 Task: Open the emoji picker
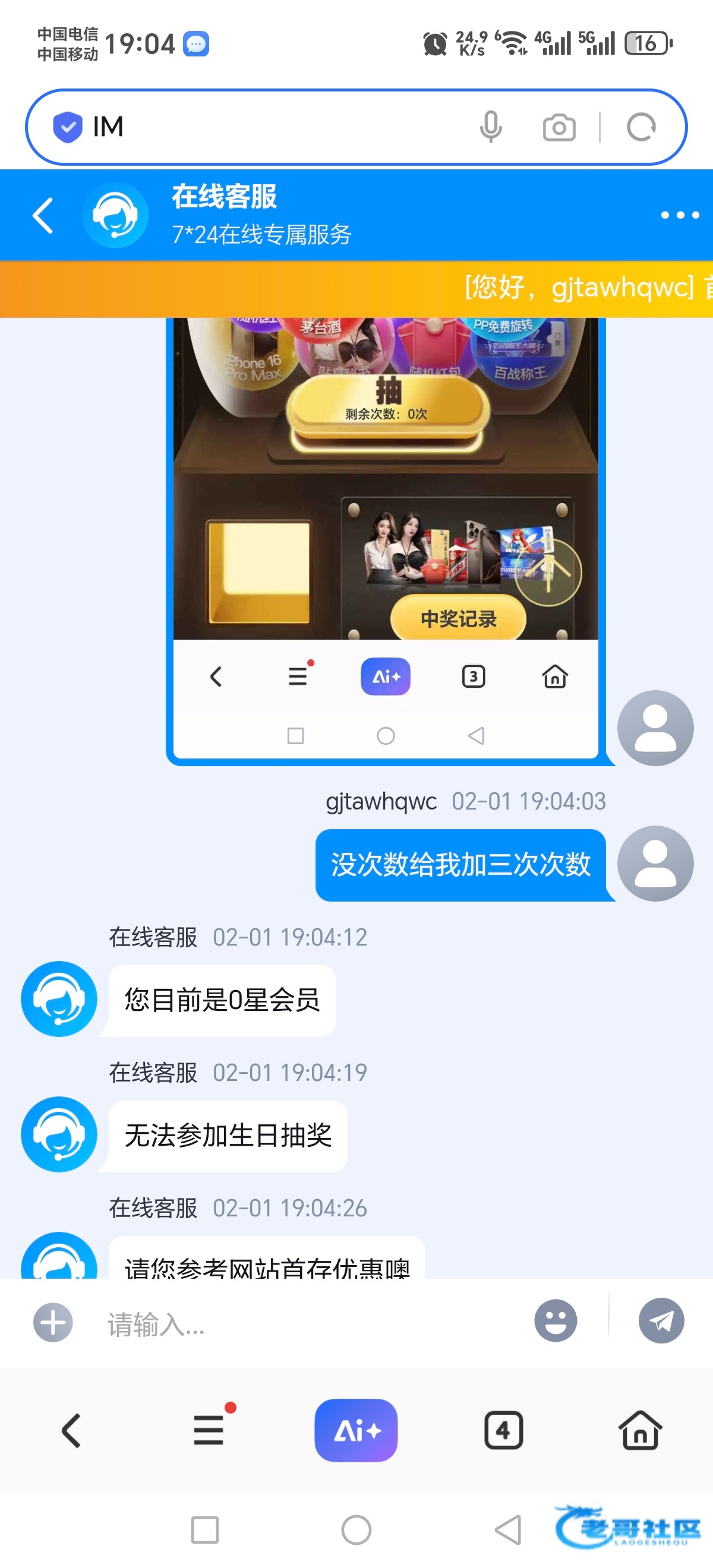tap(556, 1321)
